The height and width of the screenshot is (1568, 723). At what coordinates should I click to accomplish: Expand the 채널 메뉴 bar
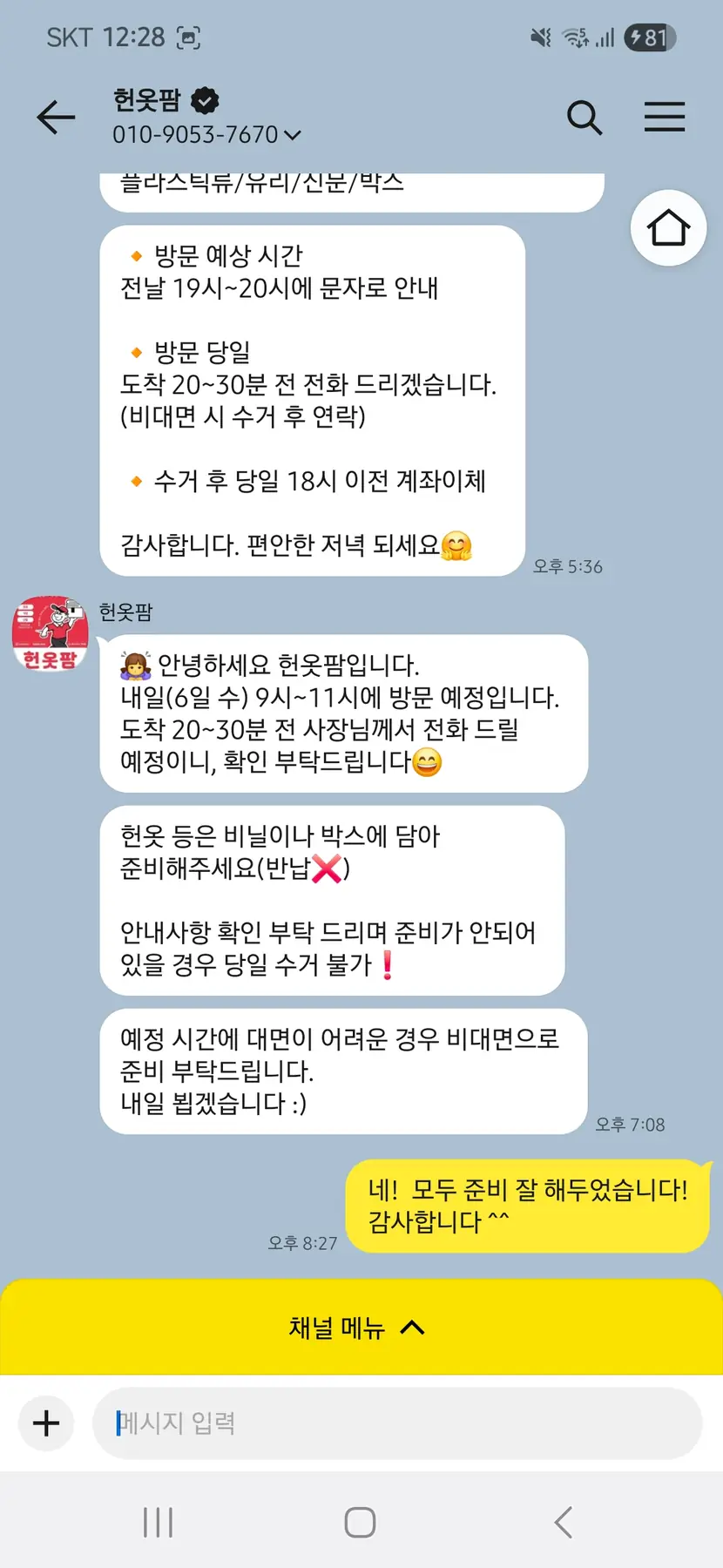click(361, 1328)
